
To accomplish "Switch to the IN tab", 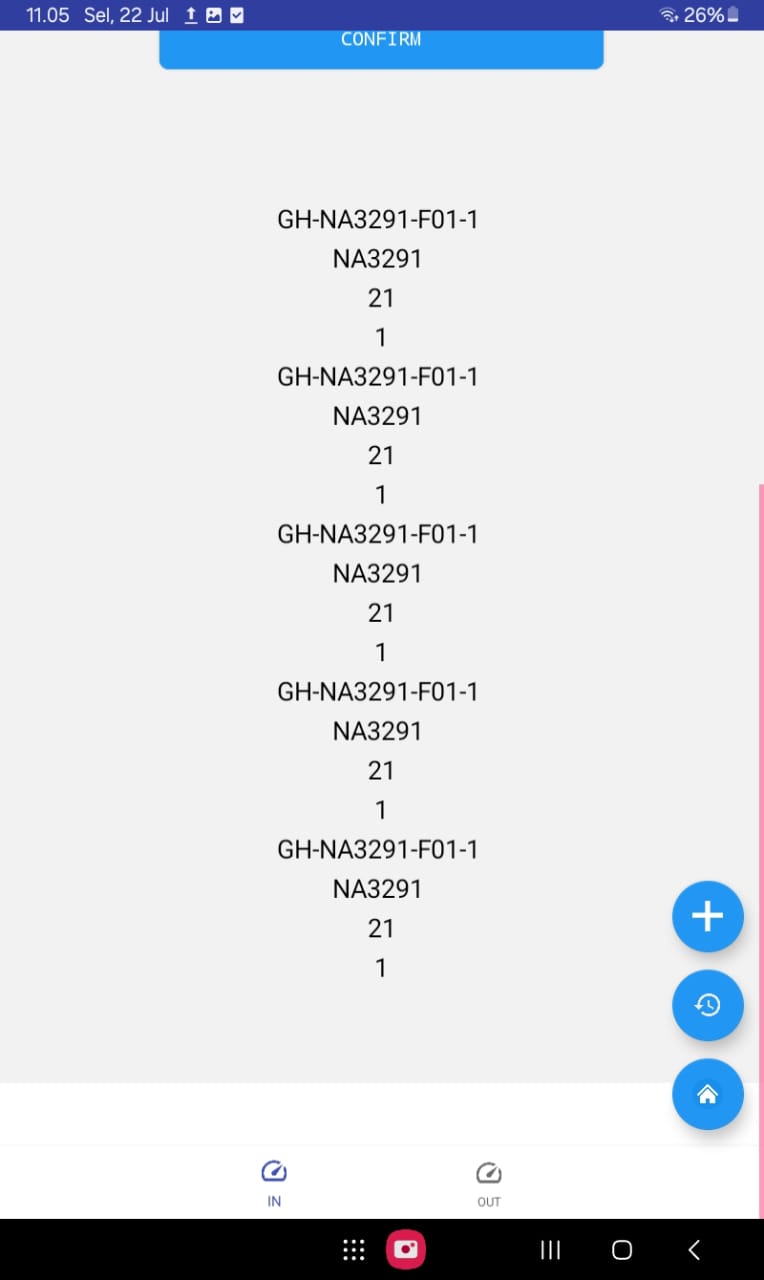I will pyautogui.click(x=274, y=1183).
